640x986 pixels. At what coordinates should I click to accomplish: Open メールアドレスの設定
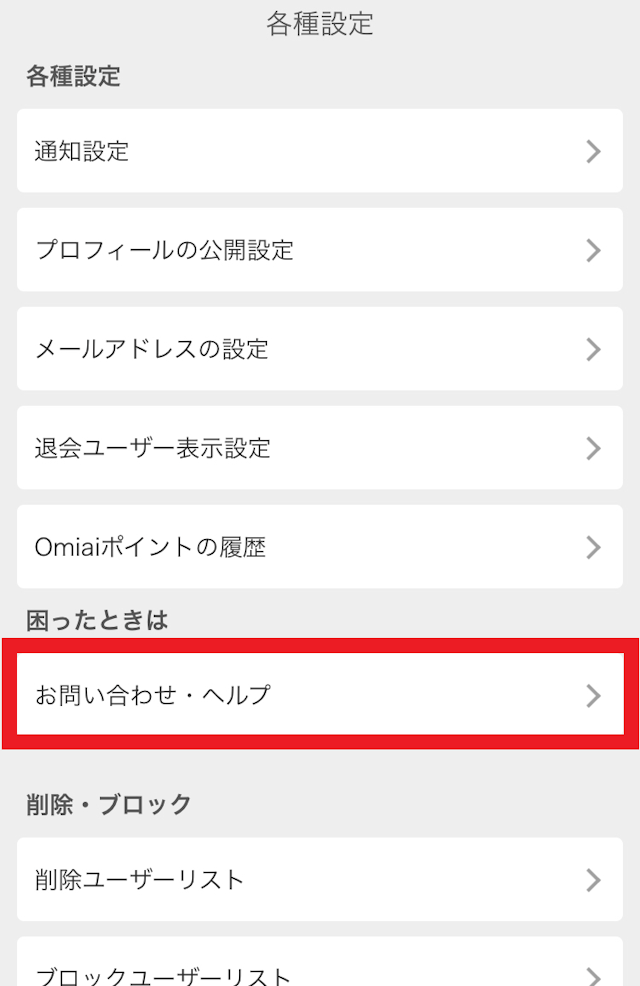point(320,349)
